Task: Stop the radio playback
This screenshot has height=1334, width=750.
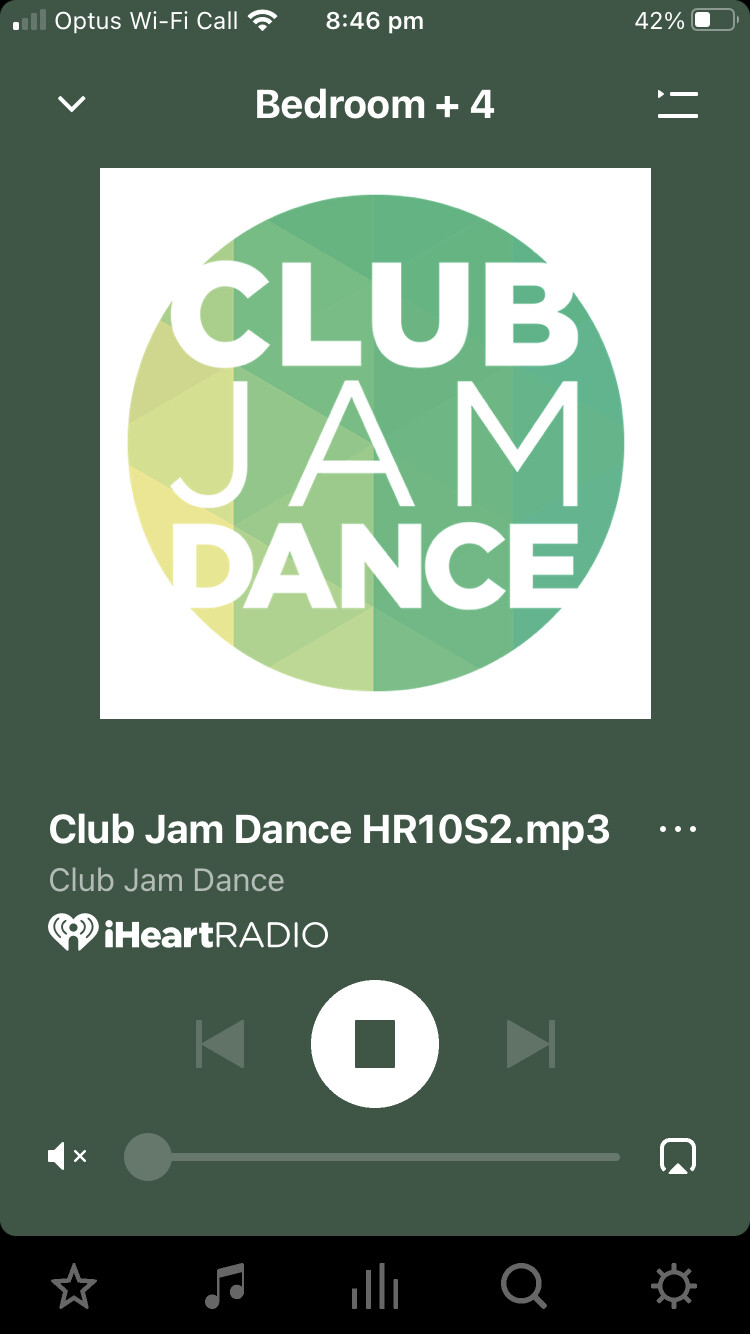Action: pyautogui.click(x=375, y=1044)
